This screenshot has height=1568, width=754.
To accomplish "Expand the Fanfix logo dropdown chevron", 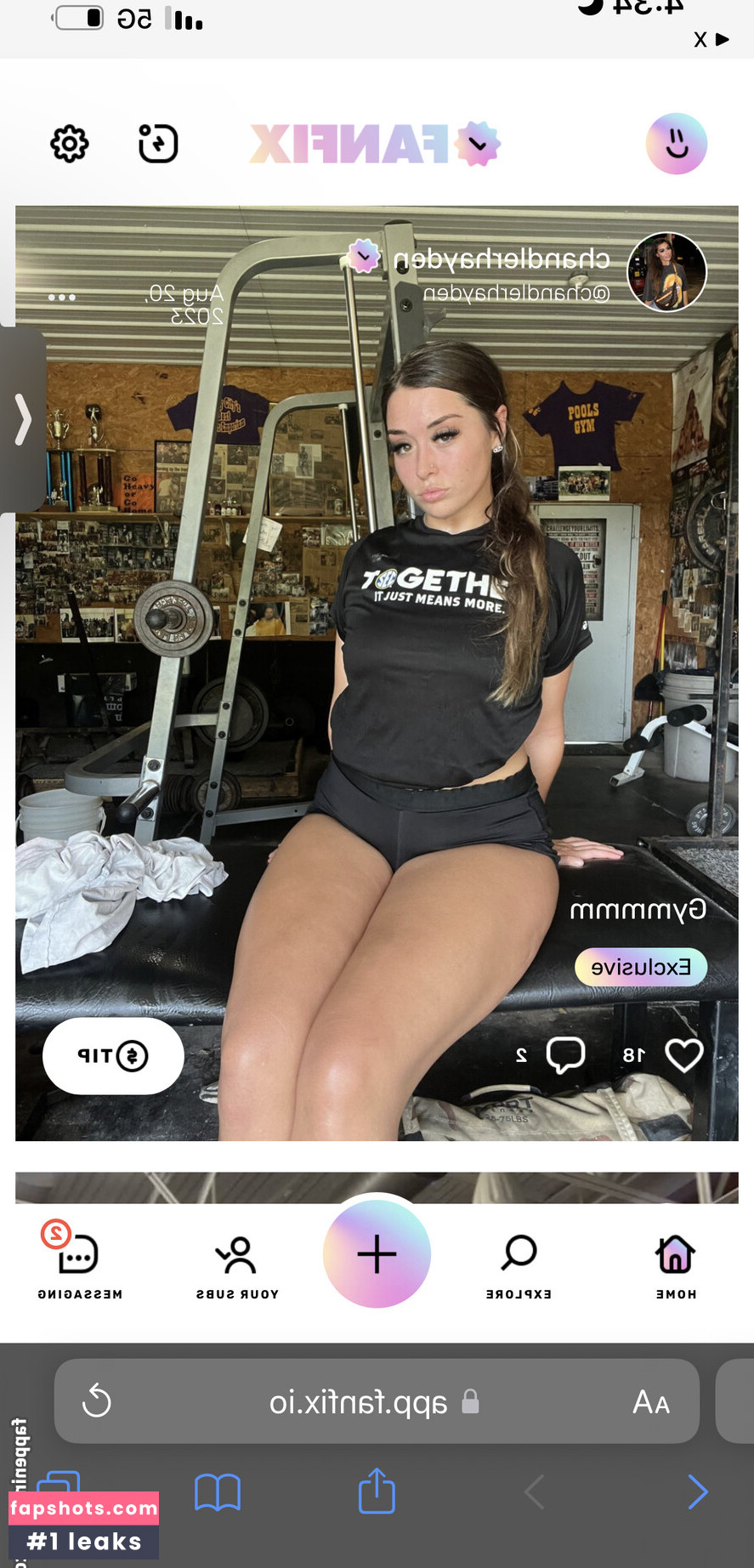I will 478,144.
